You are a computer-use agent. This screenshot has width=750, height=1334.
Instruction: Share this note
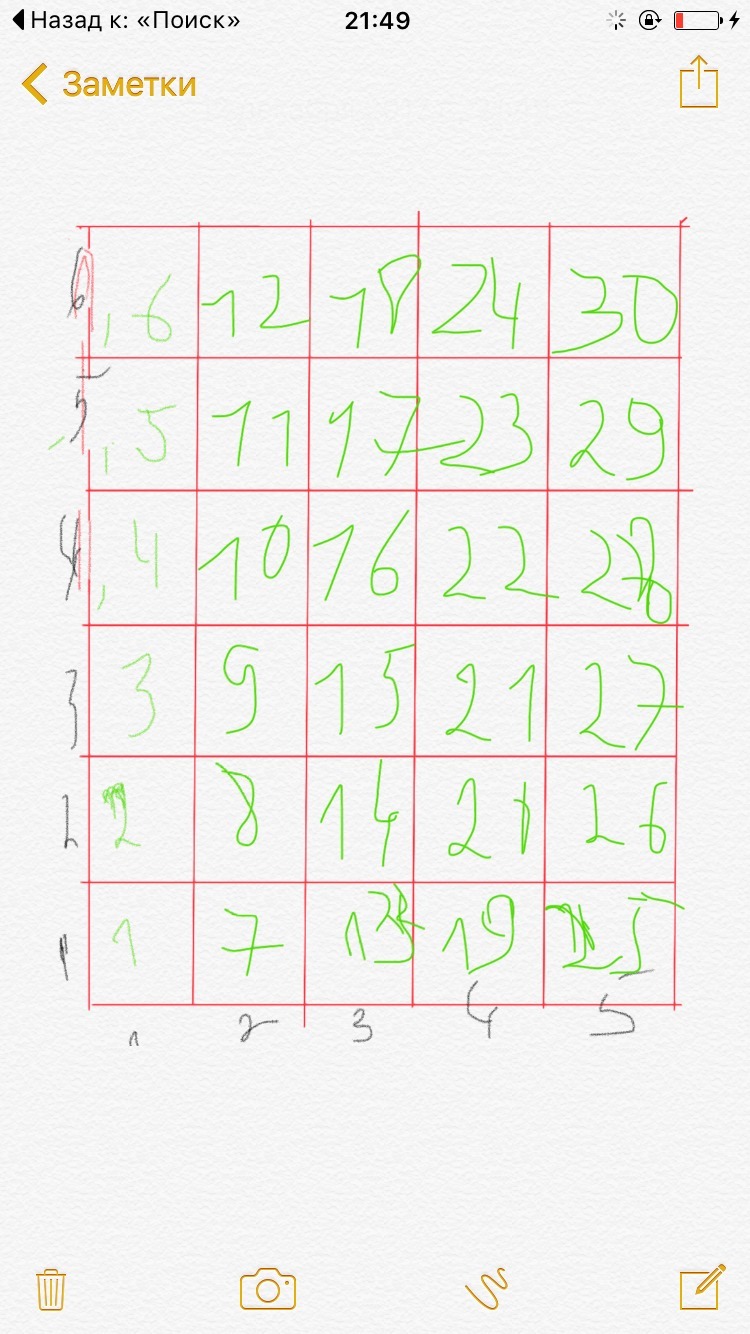[x=699, y=82]
